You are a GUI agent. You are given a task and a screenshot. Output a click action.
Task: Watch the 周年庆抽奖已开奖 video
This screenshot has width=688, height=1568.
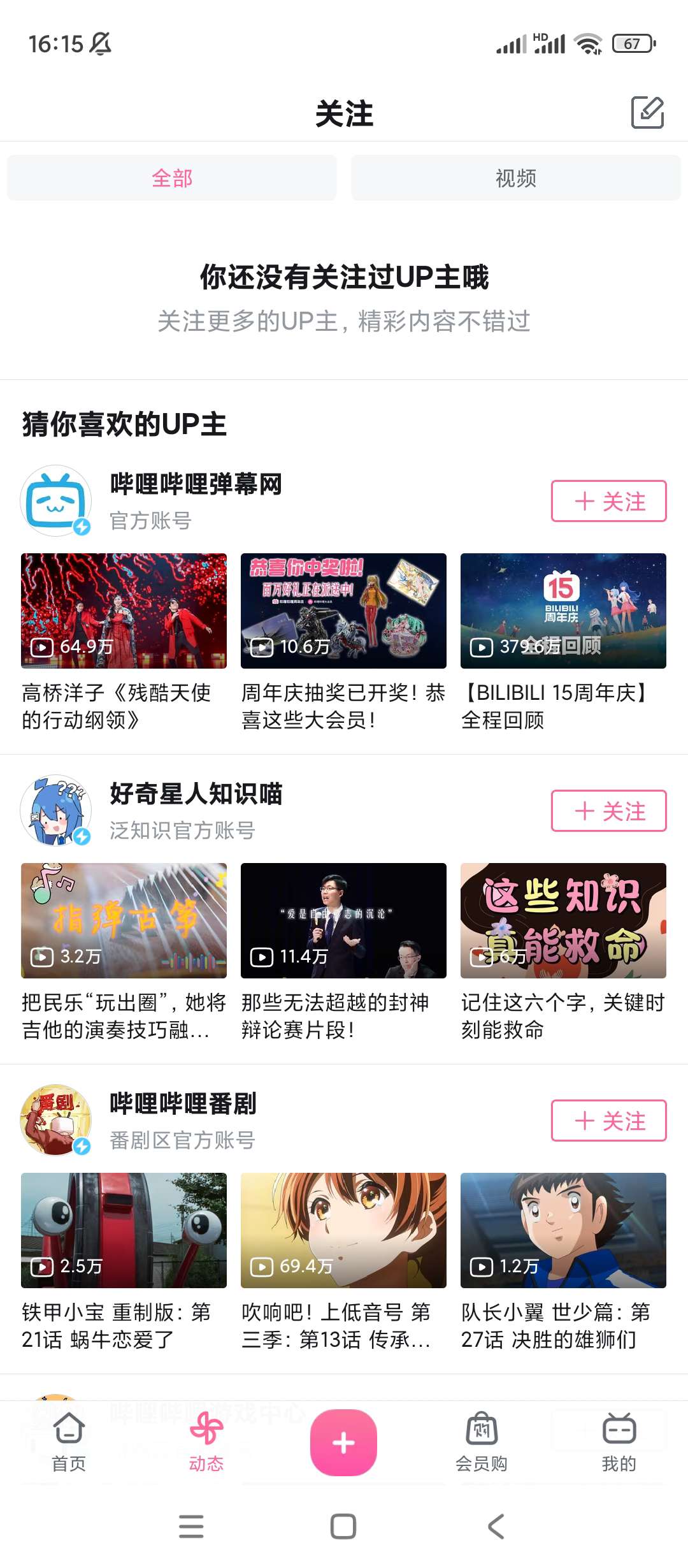(x=343, y=611)
